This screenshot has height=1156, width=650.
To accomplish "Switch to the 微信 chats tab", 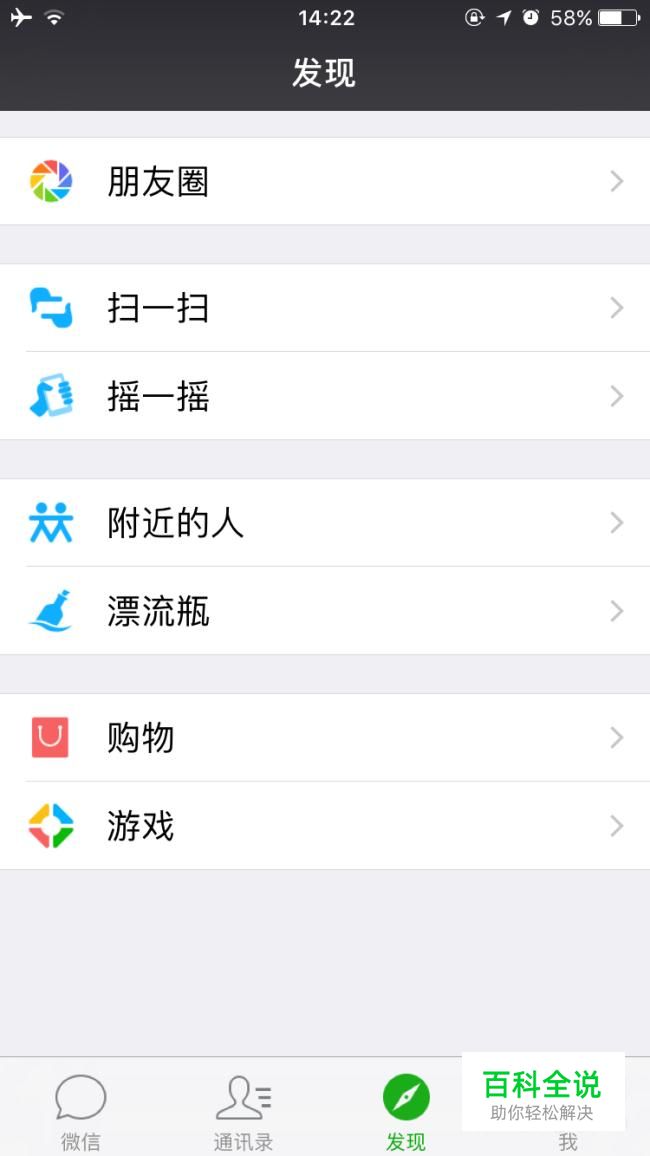I will [81, 1110].
